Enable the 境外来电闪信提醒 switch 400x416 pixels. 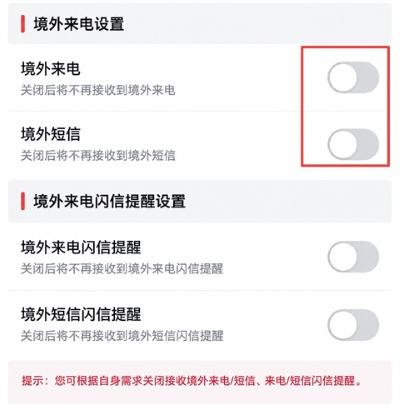click(353, 257)
